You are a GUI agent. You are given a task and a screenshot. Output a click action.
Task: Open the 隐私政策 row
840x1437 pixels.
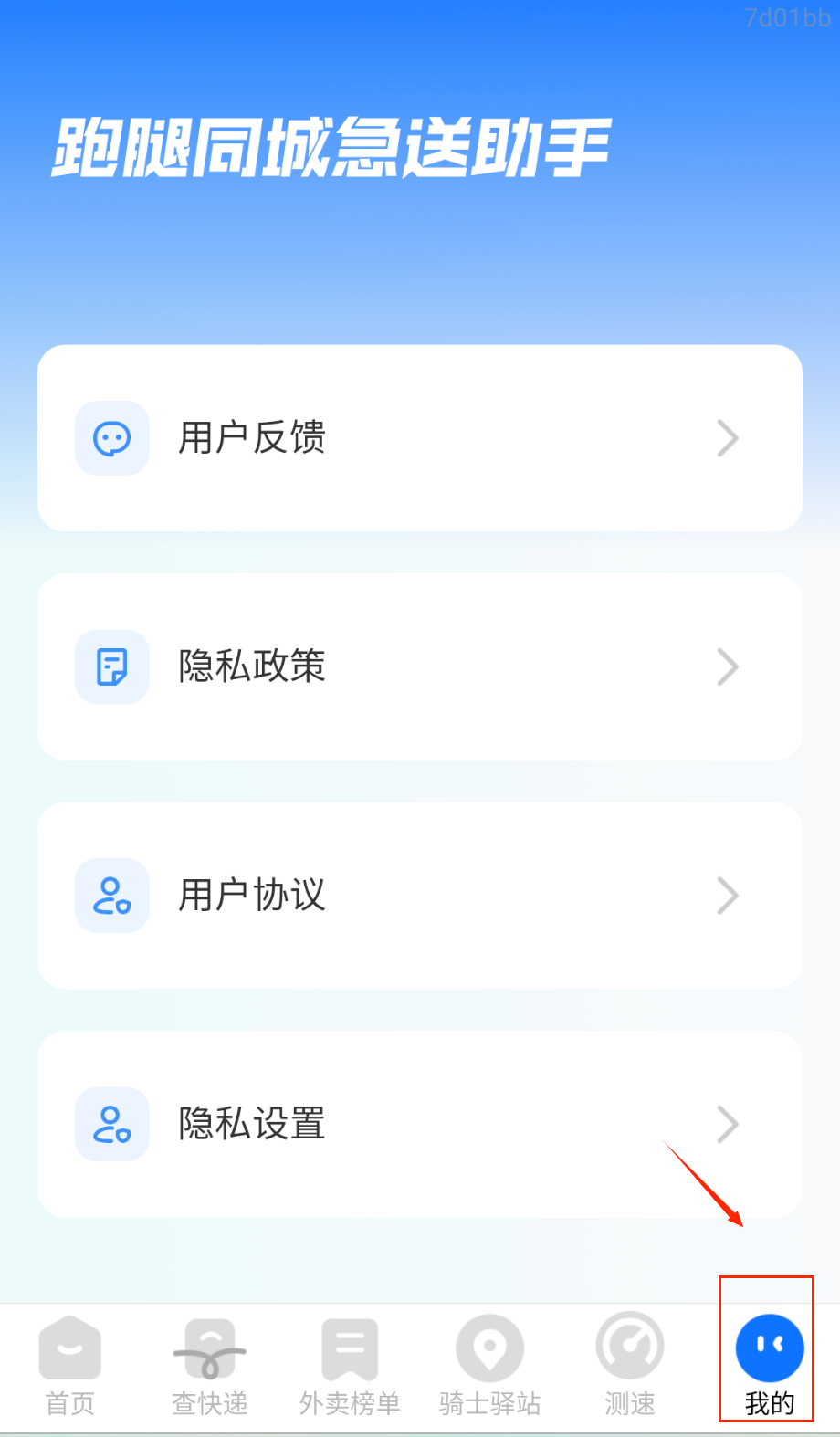click(x=419, y=666)
